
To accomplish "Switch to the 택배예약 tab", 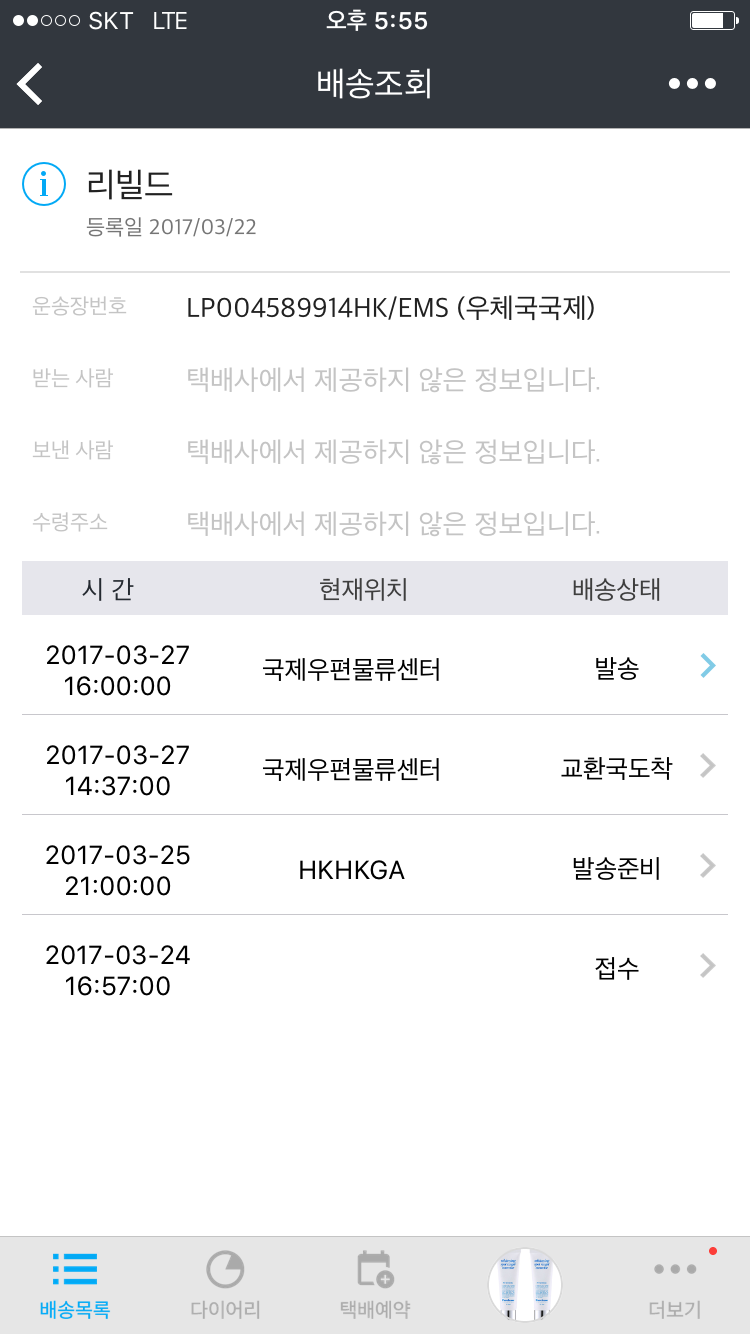I will point(375,1285).
